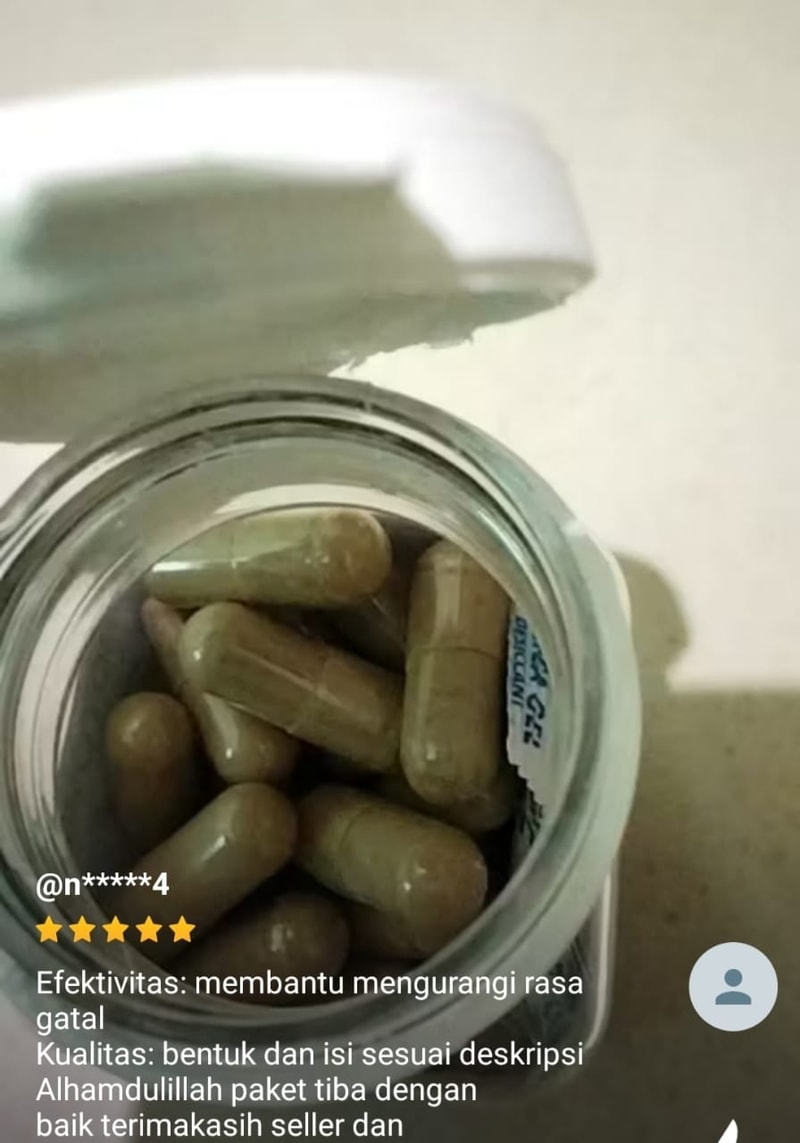The height and width of the screenshot is (1143, 800).
Task: Open the reviewer's profile avatar
Action: (x=733, y=986)
